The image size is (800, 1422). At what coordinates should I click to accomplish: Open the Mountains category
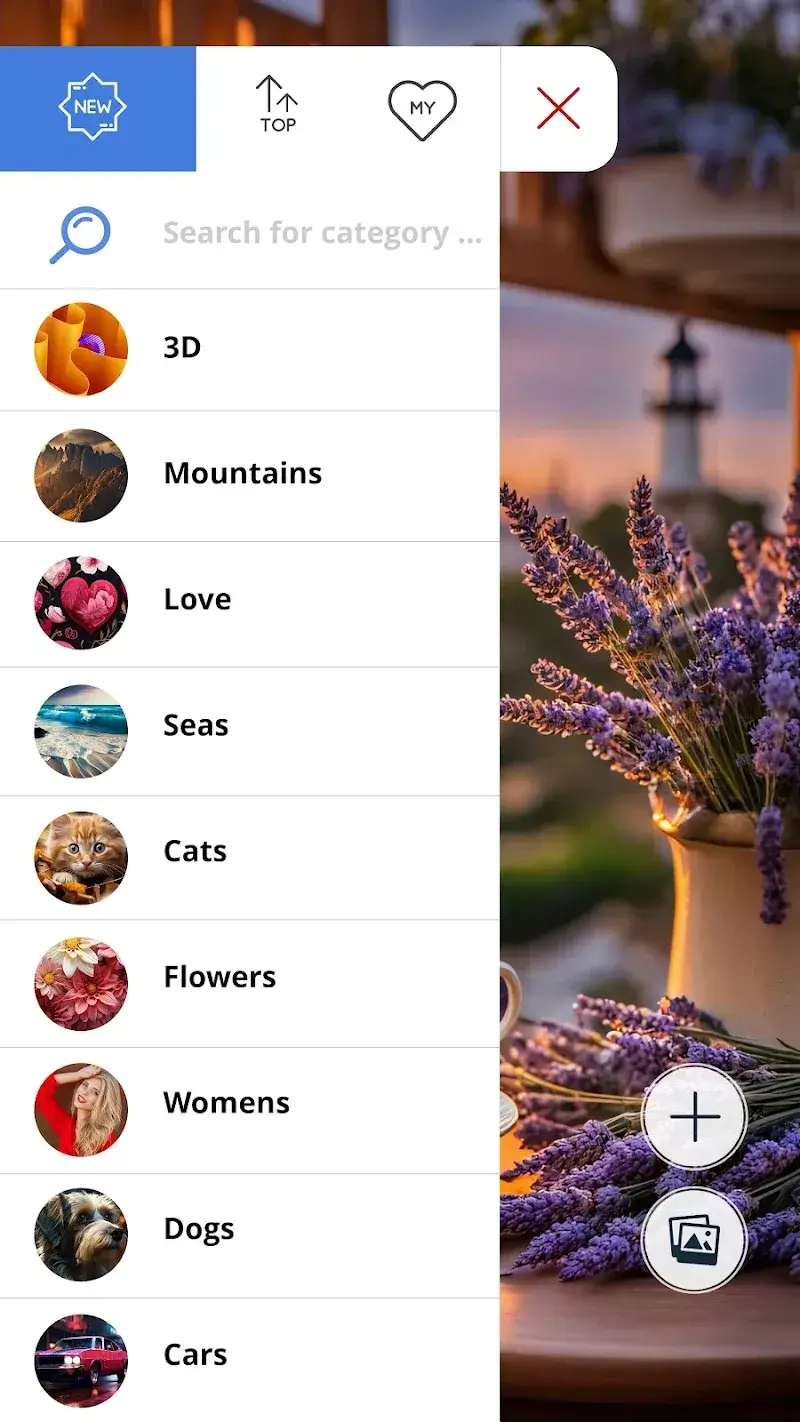point(250,474)
